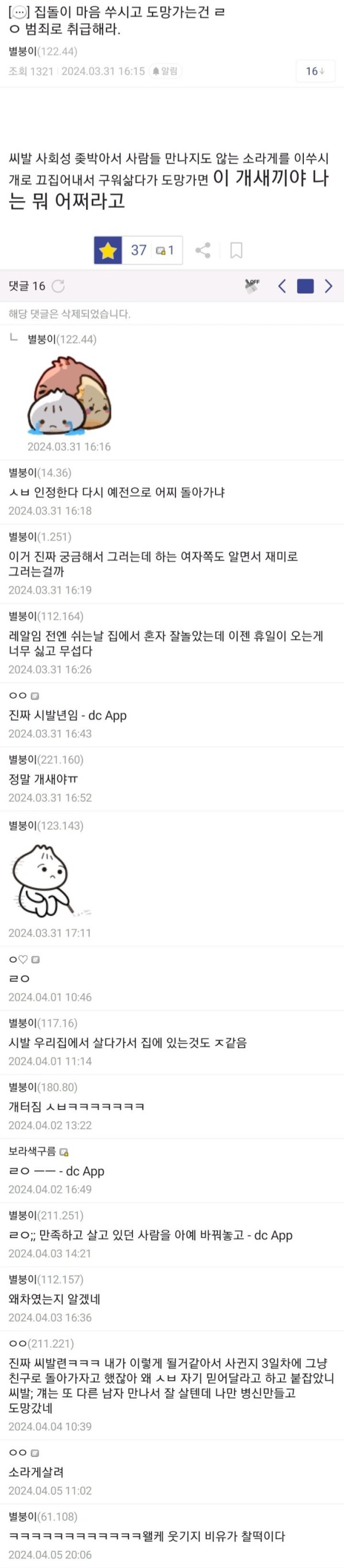Open the crying dumpling sticker in the reply

coord(70,396)
